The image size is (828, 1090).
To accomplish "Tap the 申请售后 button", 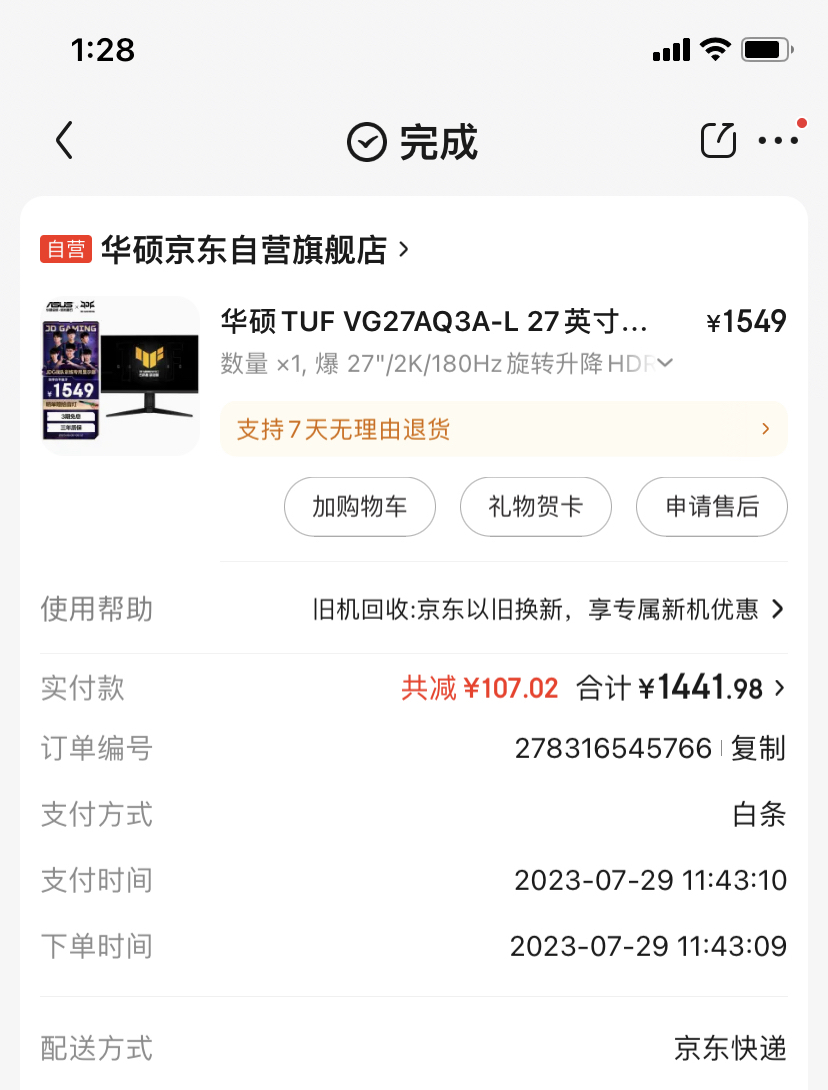I will pos(711,507).
